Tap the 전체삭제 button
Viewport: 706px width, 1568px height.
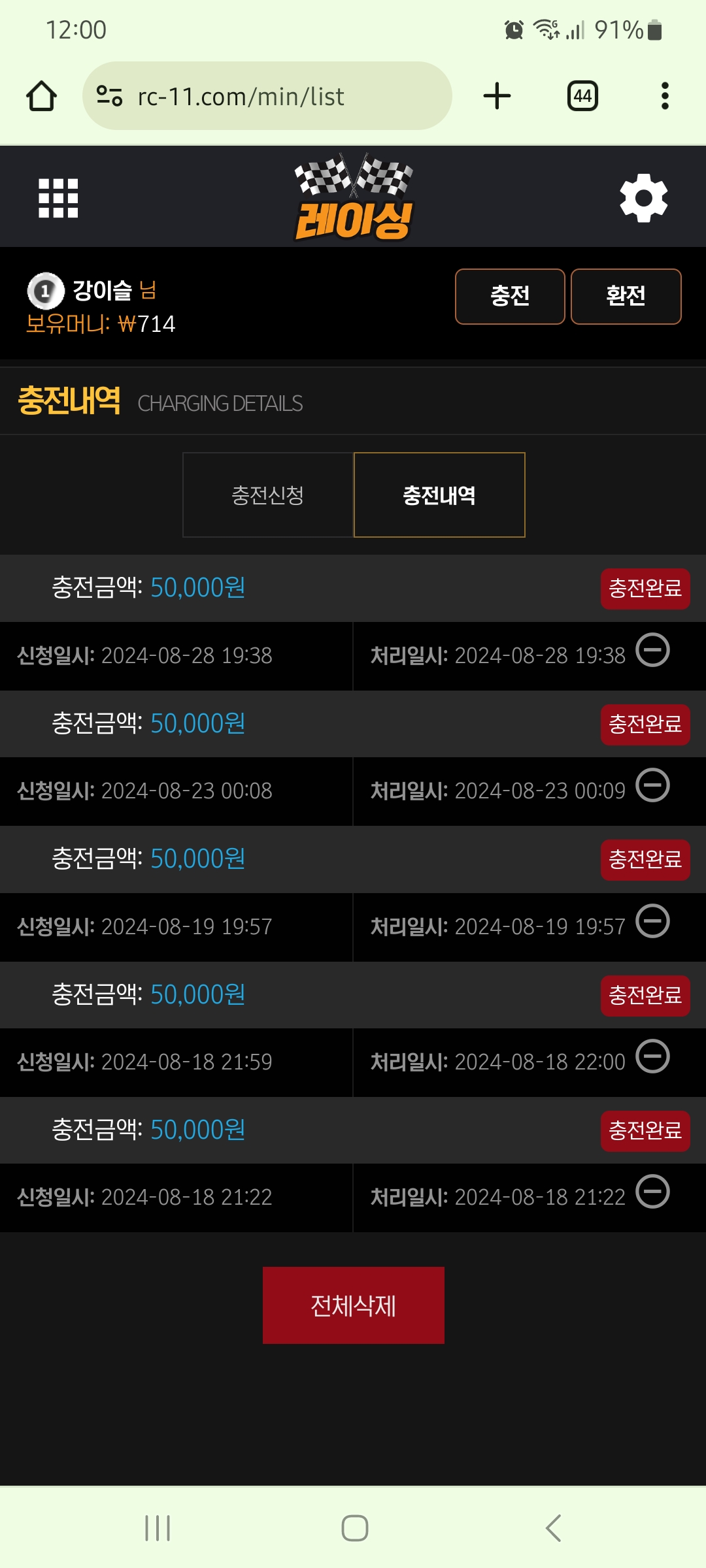pos(354,1305)
